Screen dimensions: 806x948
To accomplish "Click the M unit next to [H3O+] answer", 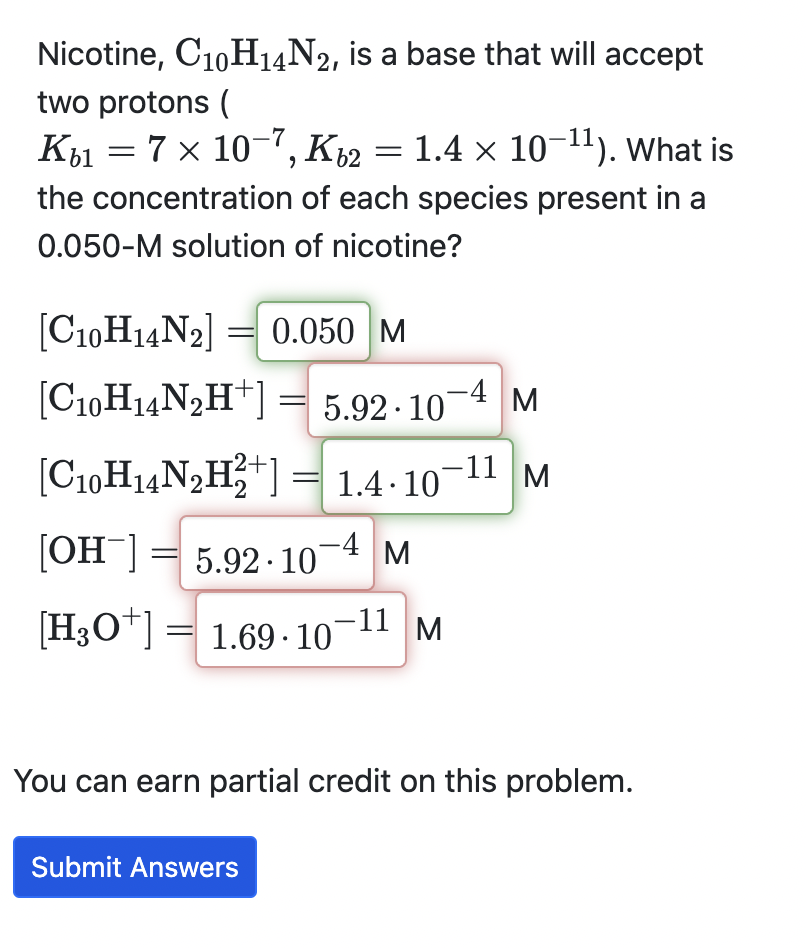I will (430, 629).
